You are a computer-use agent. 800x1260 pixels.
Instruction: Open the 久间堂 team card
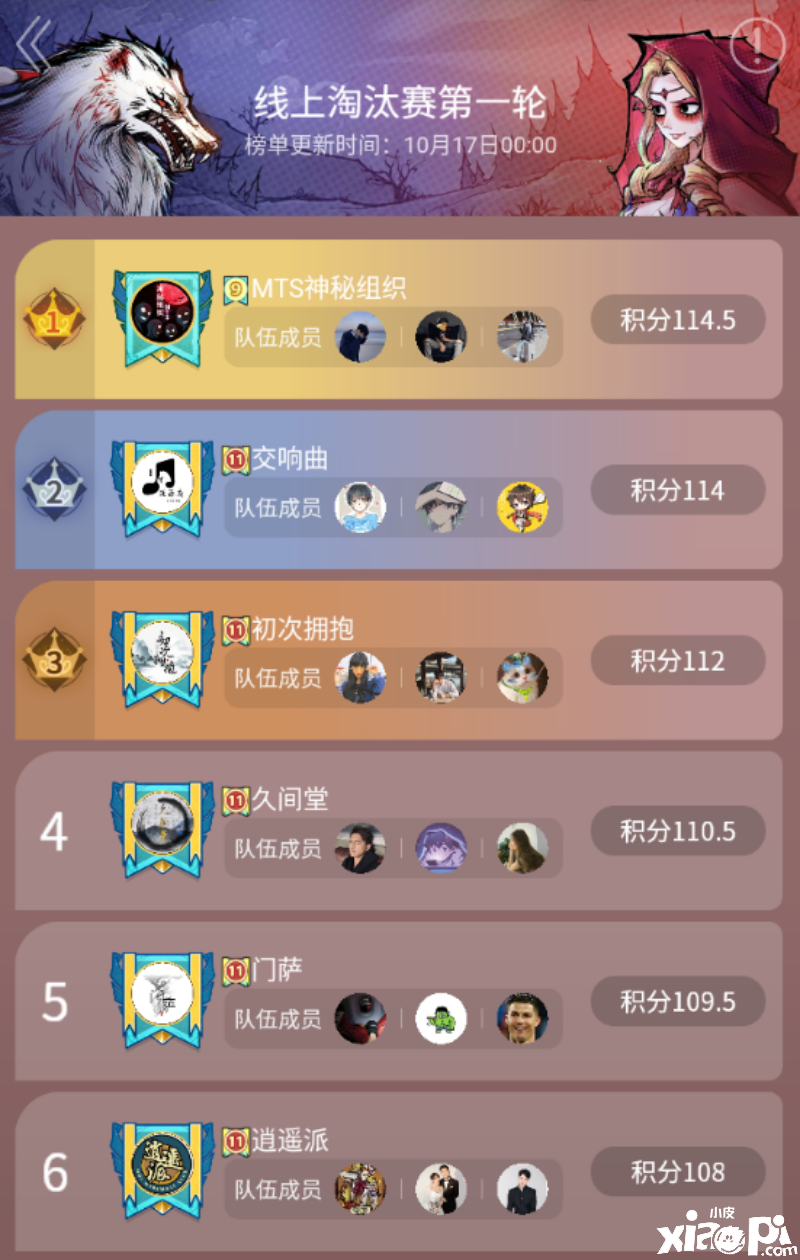click(x=400, y=830)
